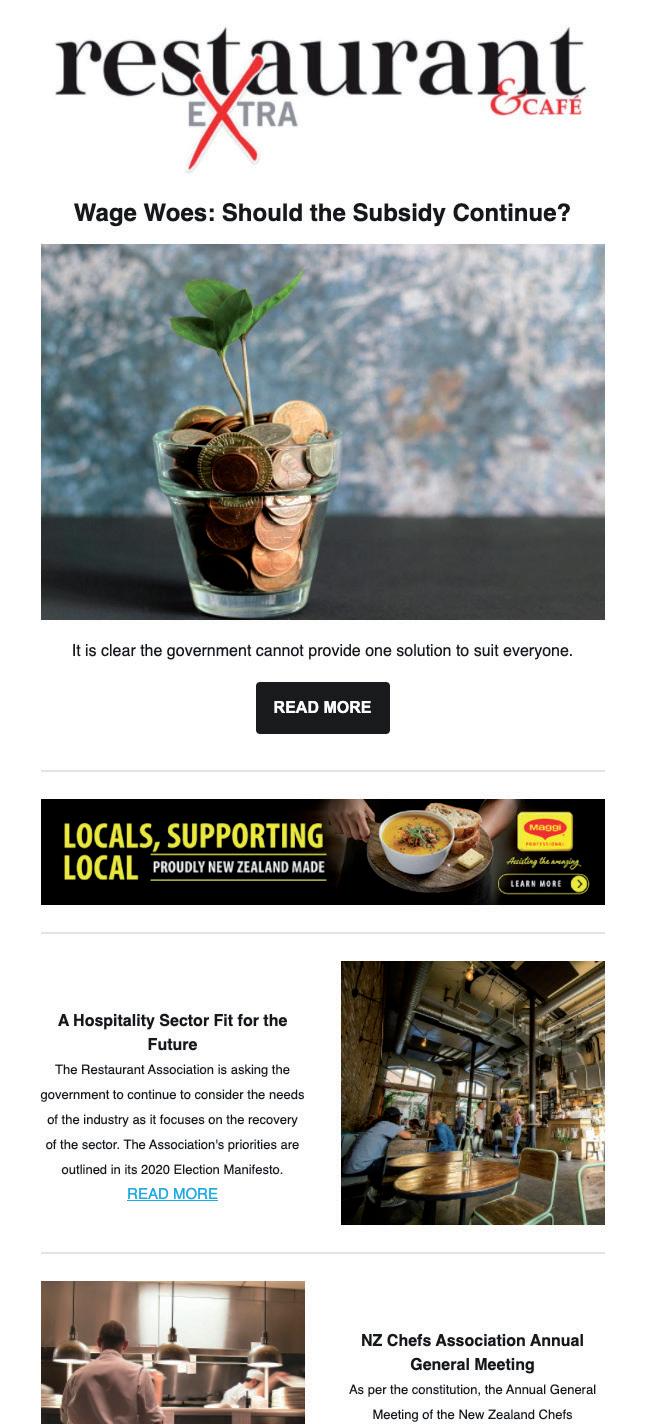Open the chefs kitchen photo

[x=173, y=1352]
